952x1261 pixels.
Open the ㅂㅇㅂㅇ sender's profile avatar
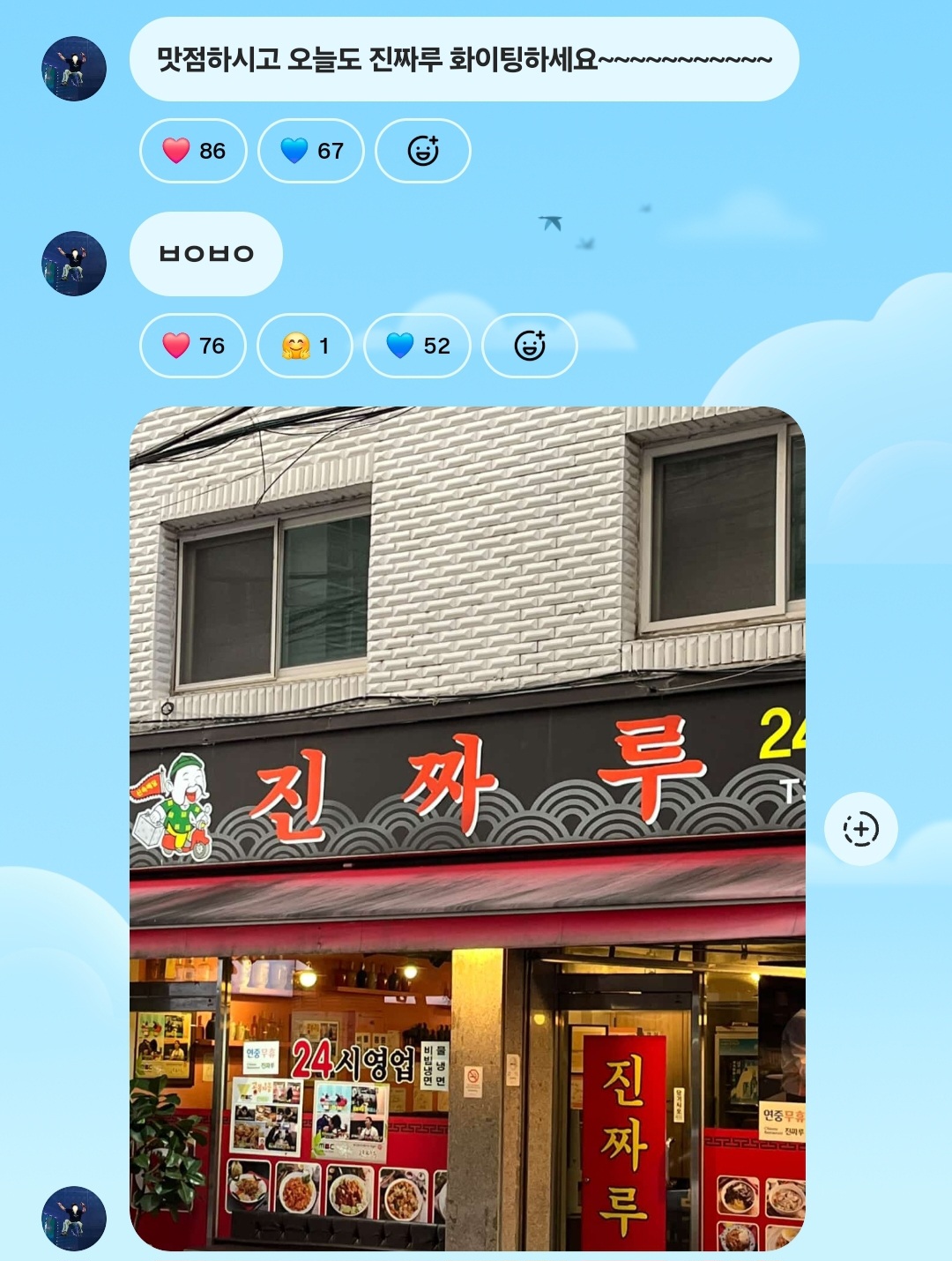coord(75,262)
